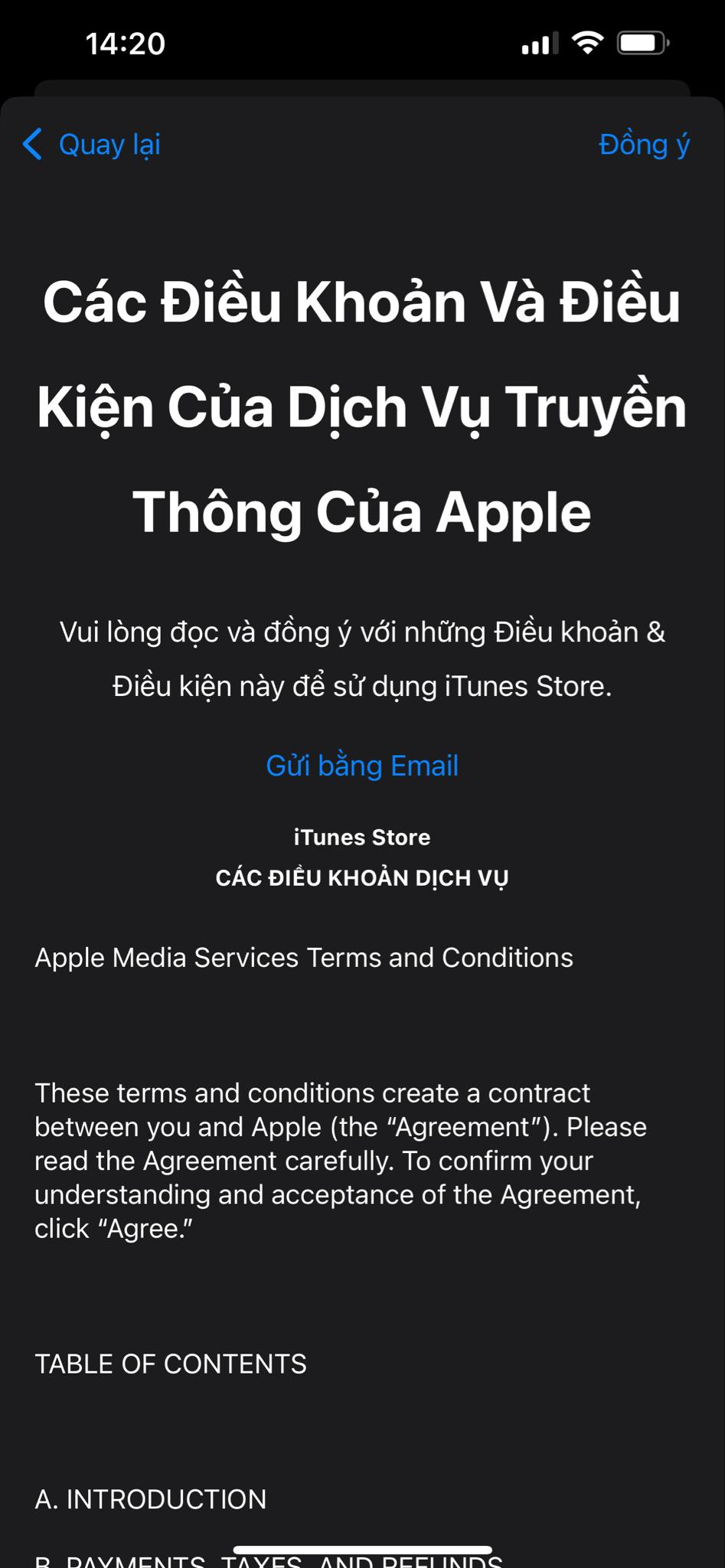The height and width of the screenshot is (1568, 725).
Task: Select "Quay lại" to go back
Action: tap(109, 144)
